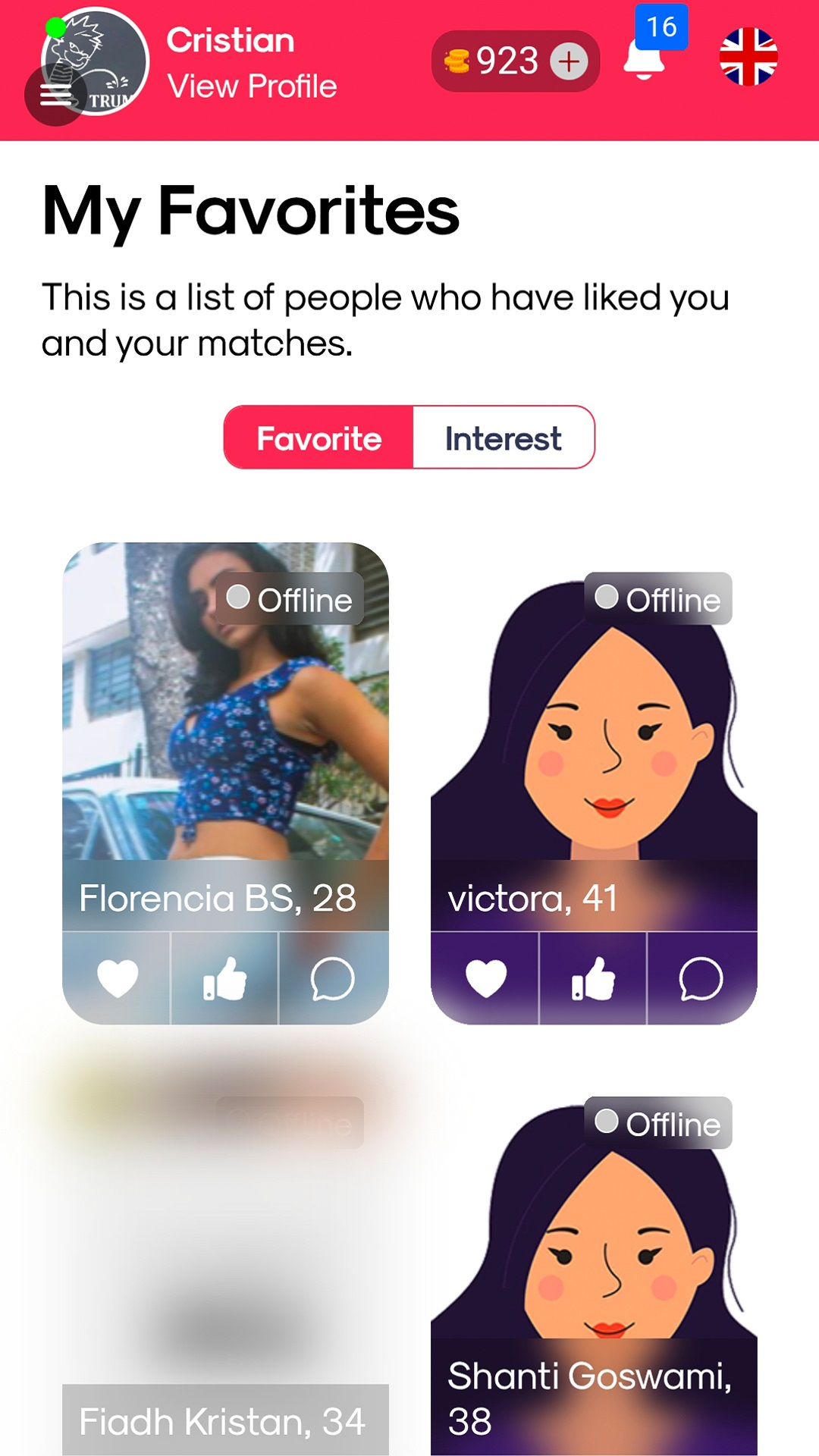Open the notifications bell
Viewport: 819px width, 1456px height.
(x=643, y=60)
